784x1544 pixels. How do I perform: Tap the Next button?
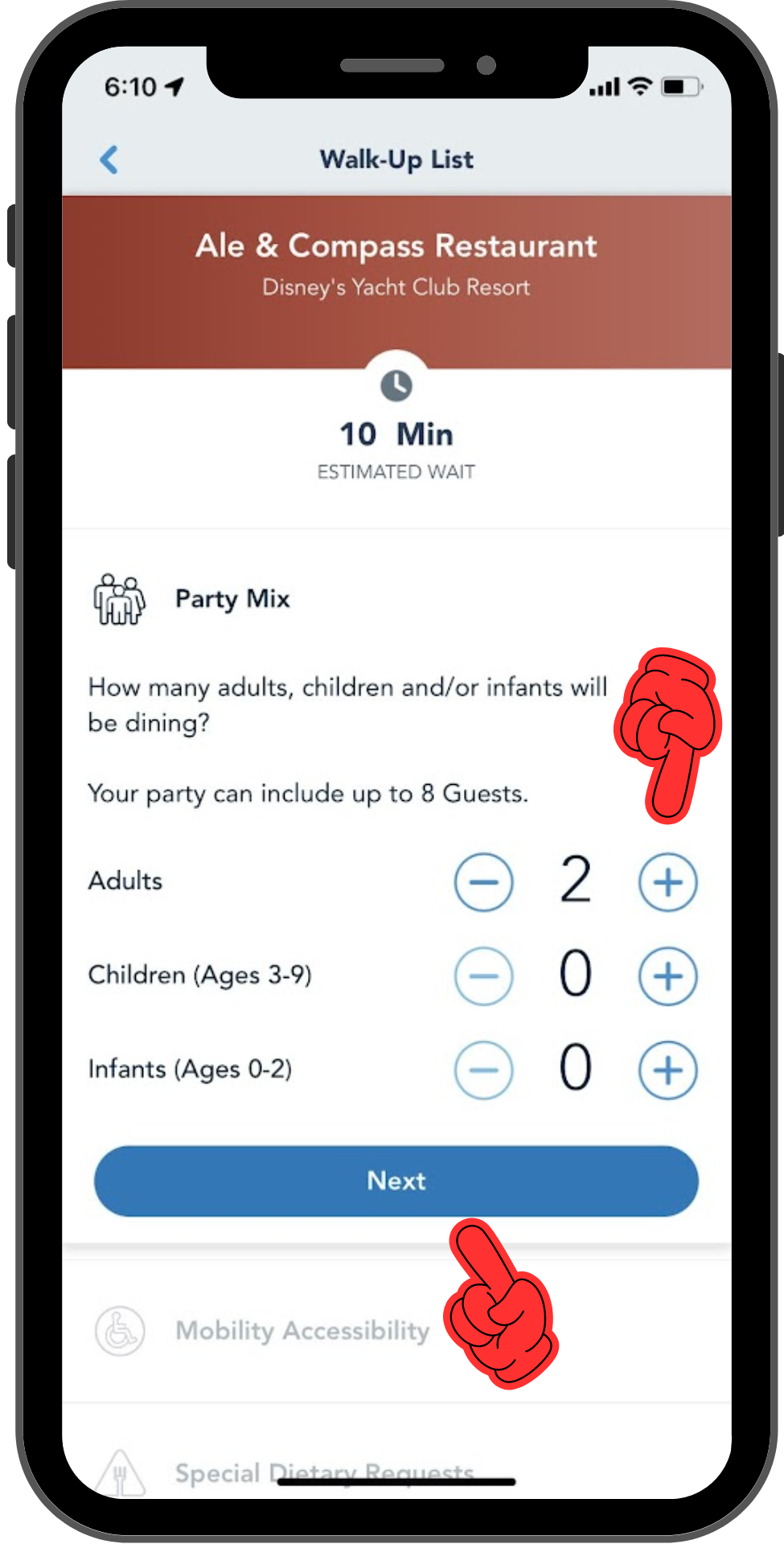pos(396,1181)
